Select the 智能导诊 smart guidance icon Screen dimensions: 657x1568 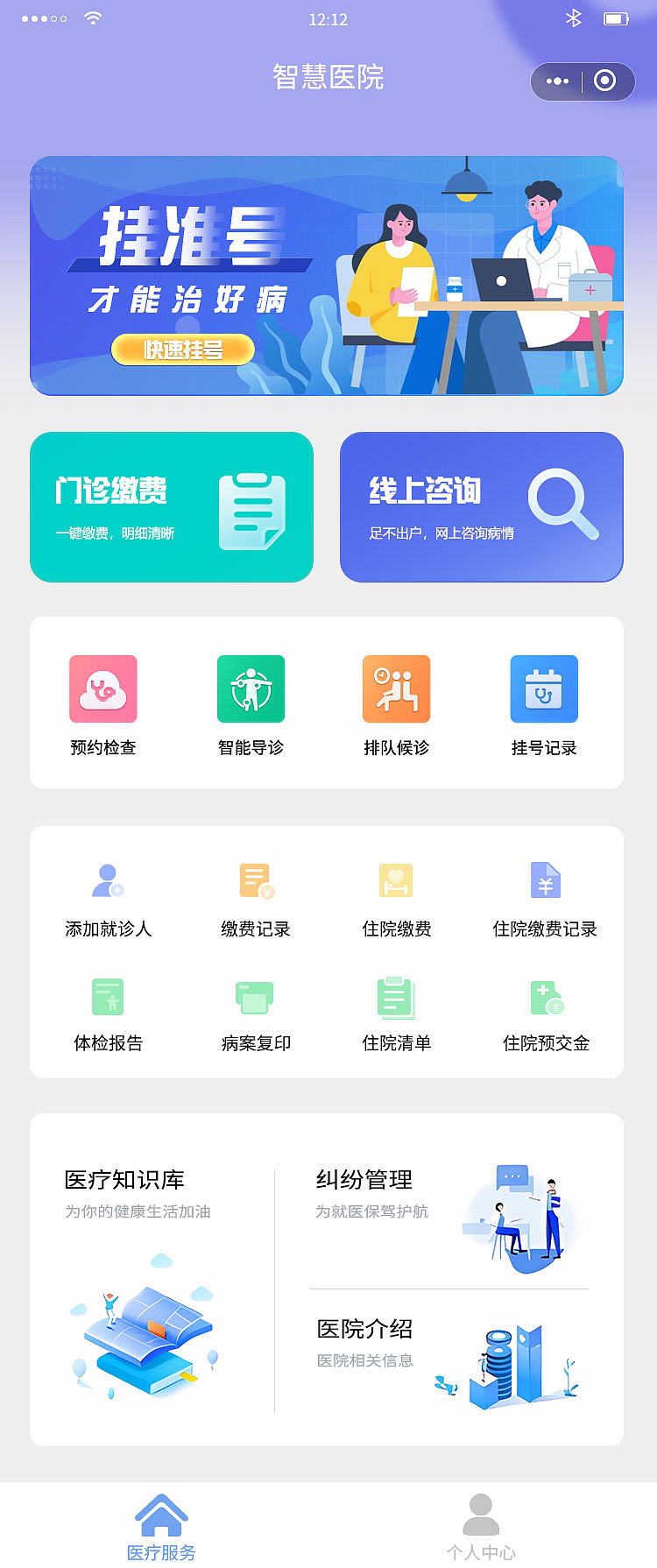point(251,689)
